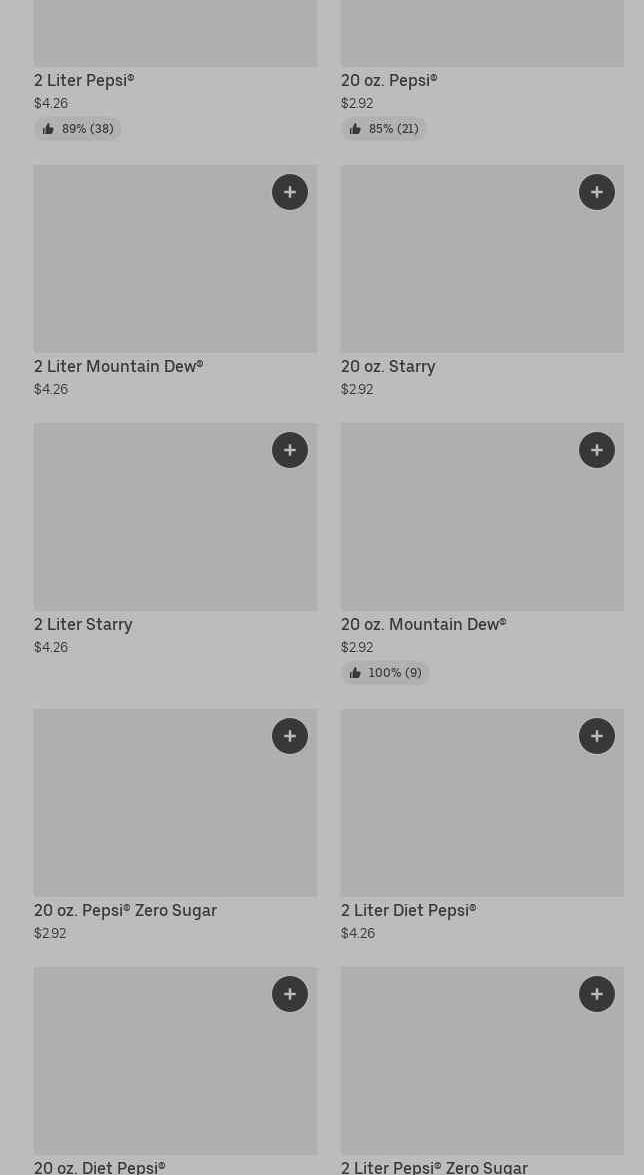The width and height of the screenshot is (644, 1175).
Task: Add 2 Liter Mountain Dew to cart
Action: pyautogui.click(x=290, y=192)
